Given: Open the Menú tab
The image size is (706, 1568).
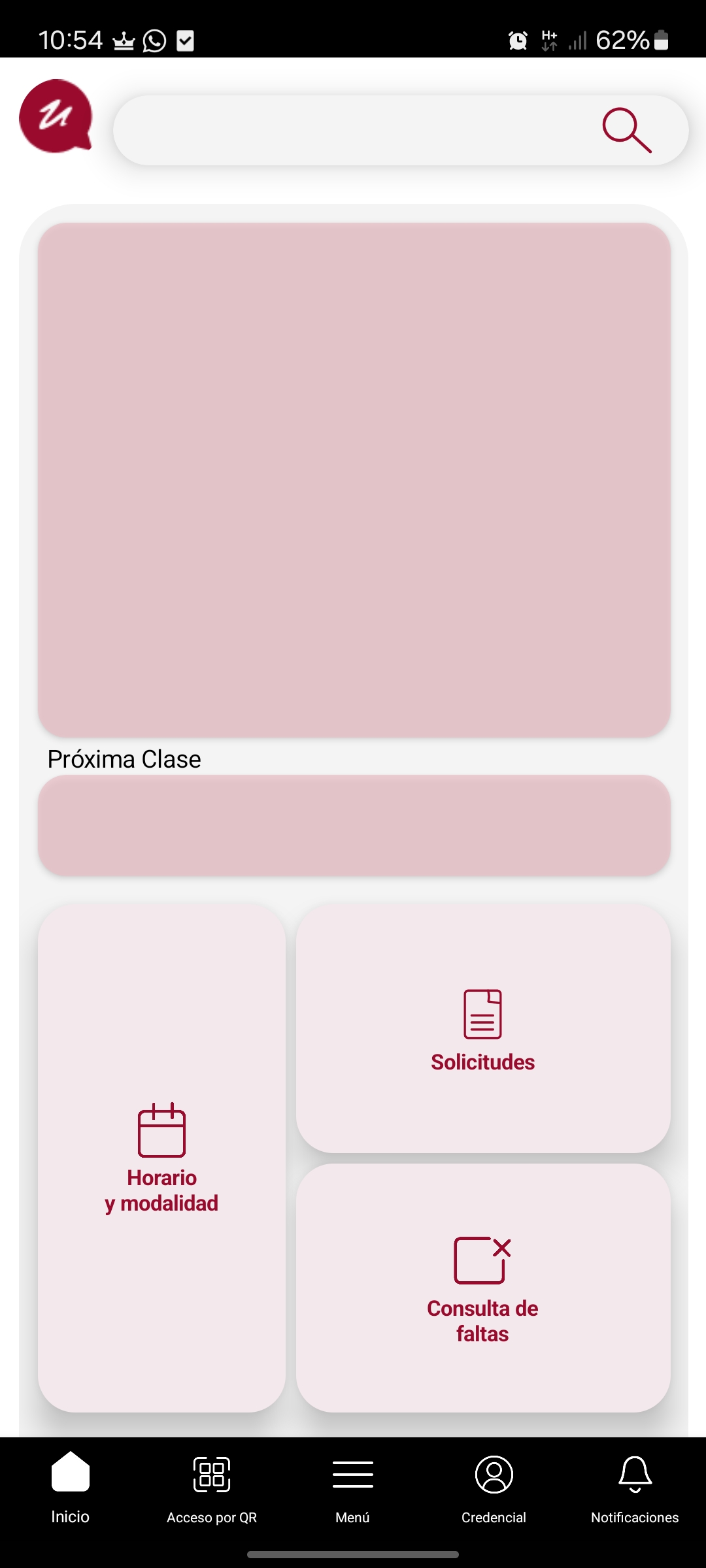Looking at the screenshot, I should [x=353, y=1488].
